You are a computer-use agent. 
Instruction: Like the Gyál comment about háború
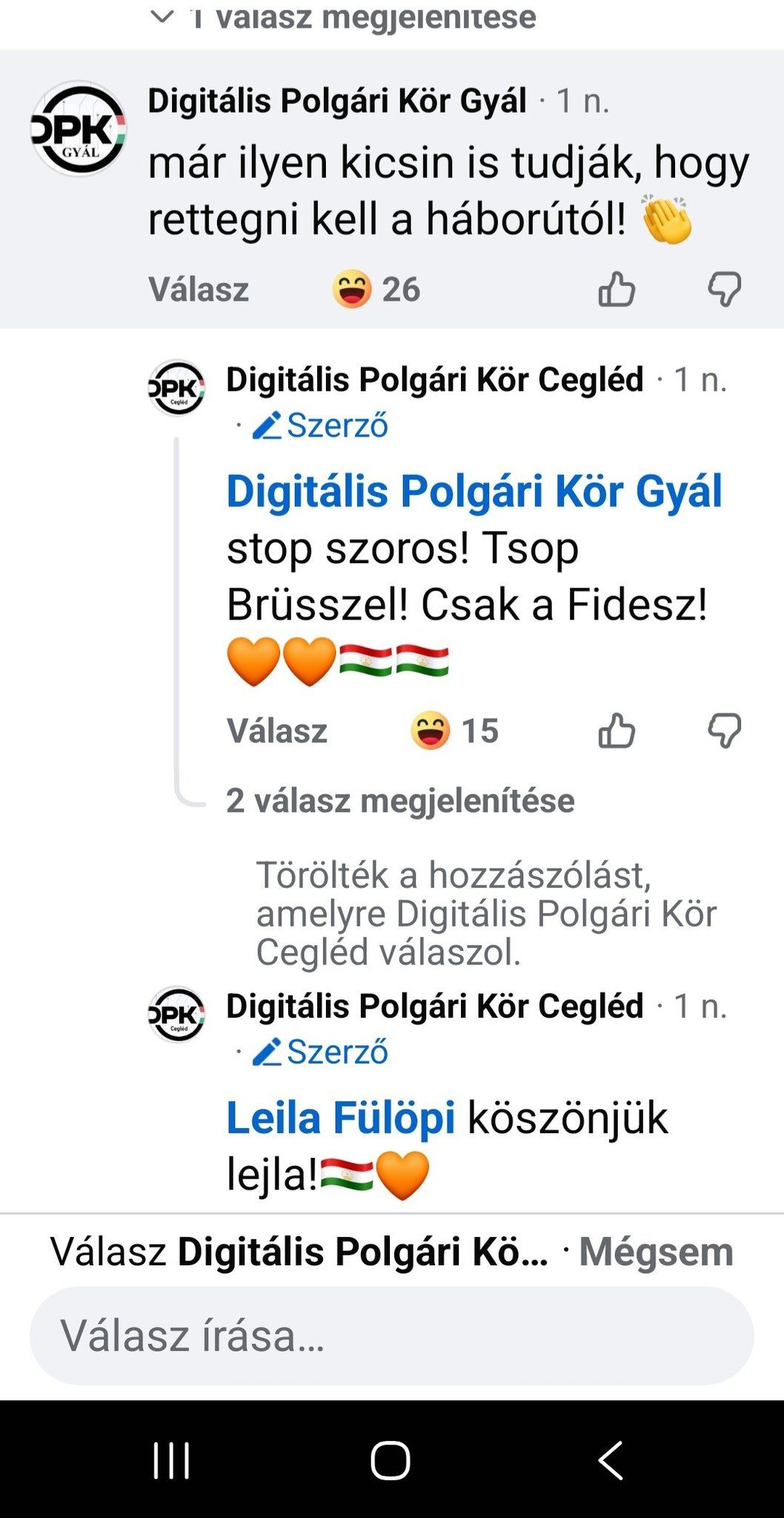[x=617, y=289]
